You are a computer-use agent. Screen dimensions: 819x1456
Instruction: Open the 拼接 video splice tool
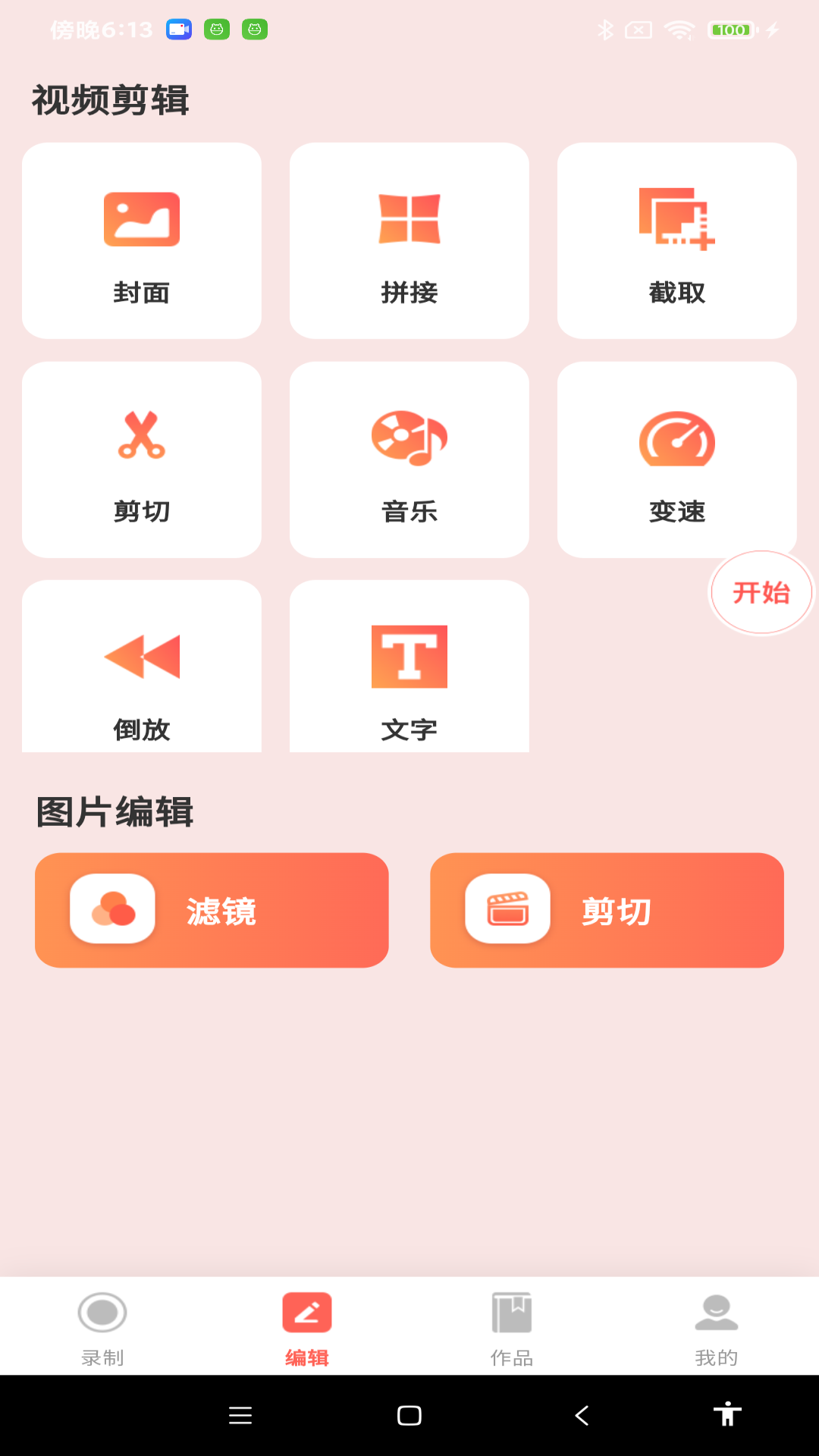tap(409, 240)
